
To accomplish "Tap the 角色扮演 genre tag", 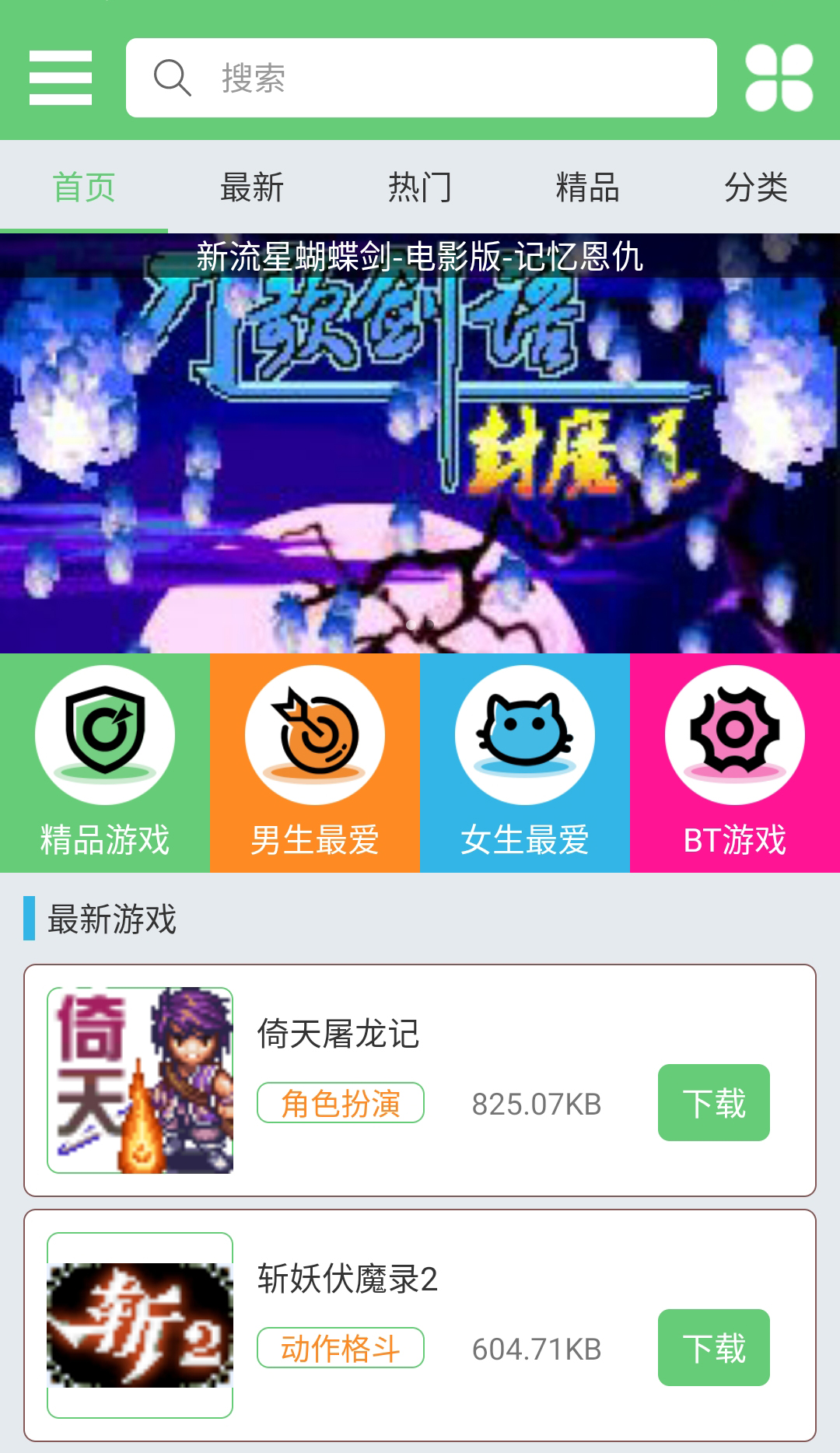I will coord(341,1103).
